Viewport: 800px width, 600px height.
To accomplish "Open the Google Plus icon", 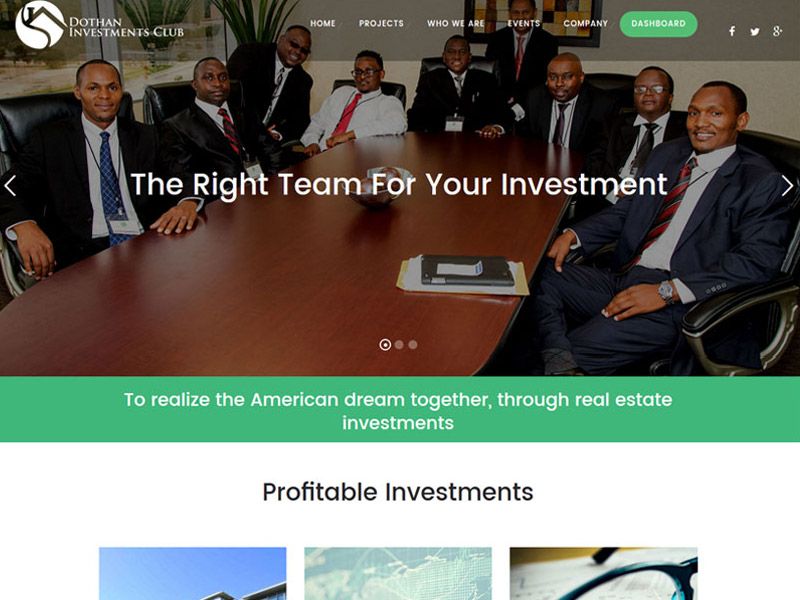I will point(778,31).
